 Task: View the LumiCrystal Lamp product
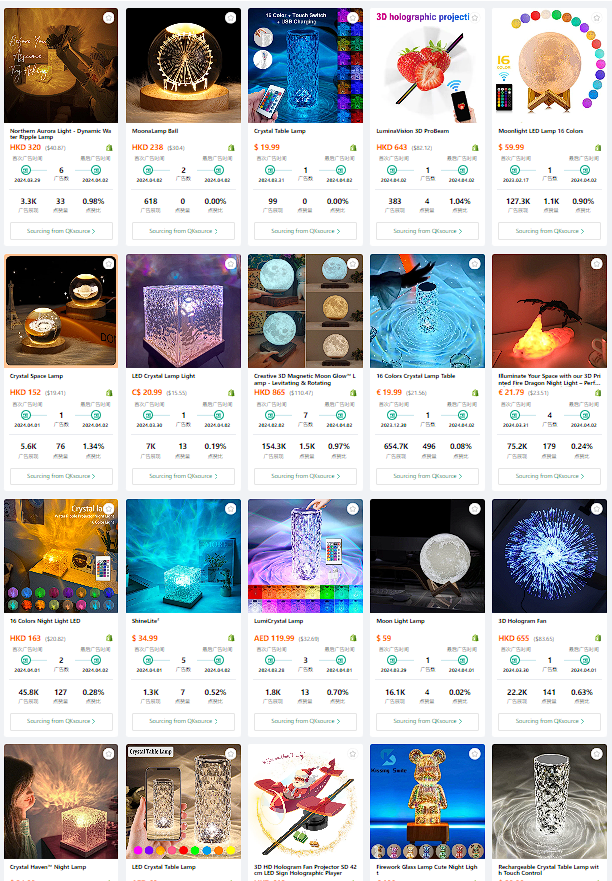coord(304,556)
